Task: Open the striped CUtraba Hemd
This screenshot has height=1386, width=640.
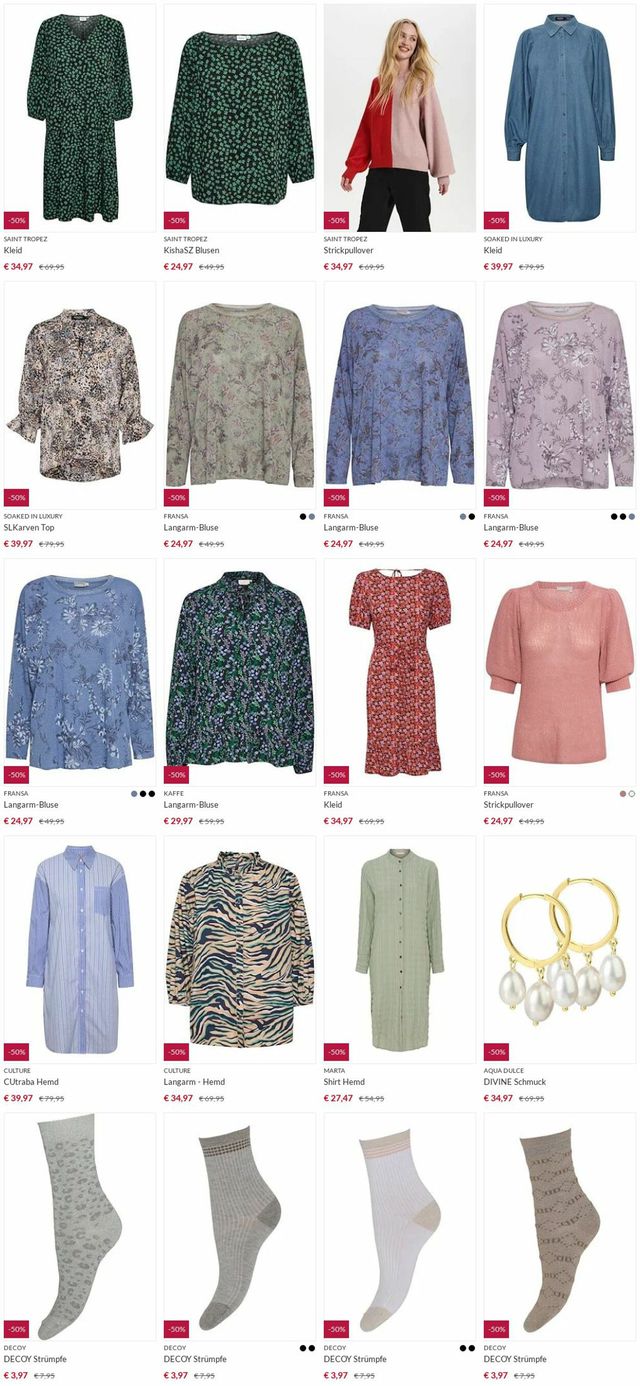Action: pyautogui.click(x=80, y=949)
